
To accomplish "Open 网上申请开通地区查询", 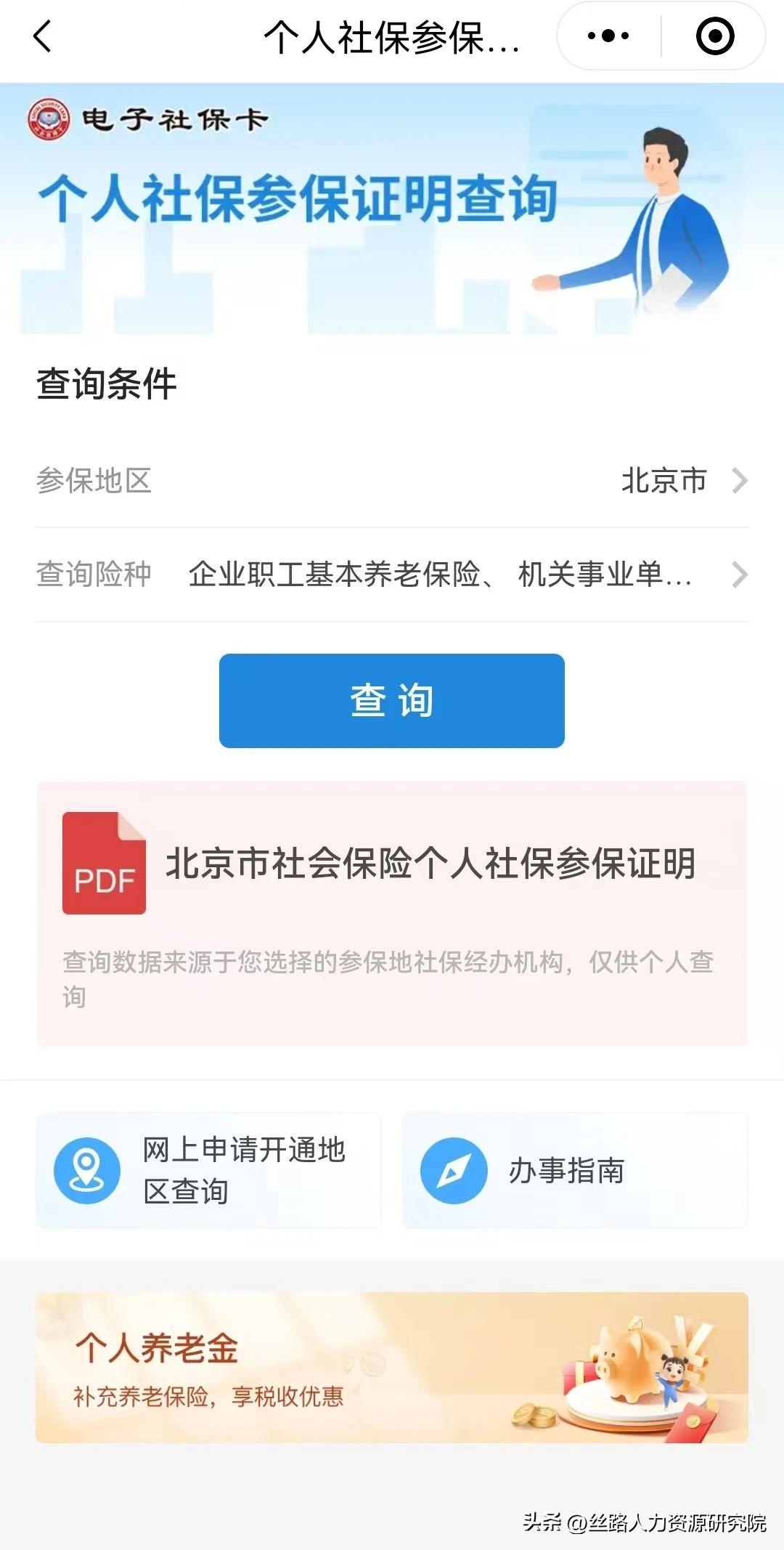I will click(208, 1171).
